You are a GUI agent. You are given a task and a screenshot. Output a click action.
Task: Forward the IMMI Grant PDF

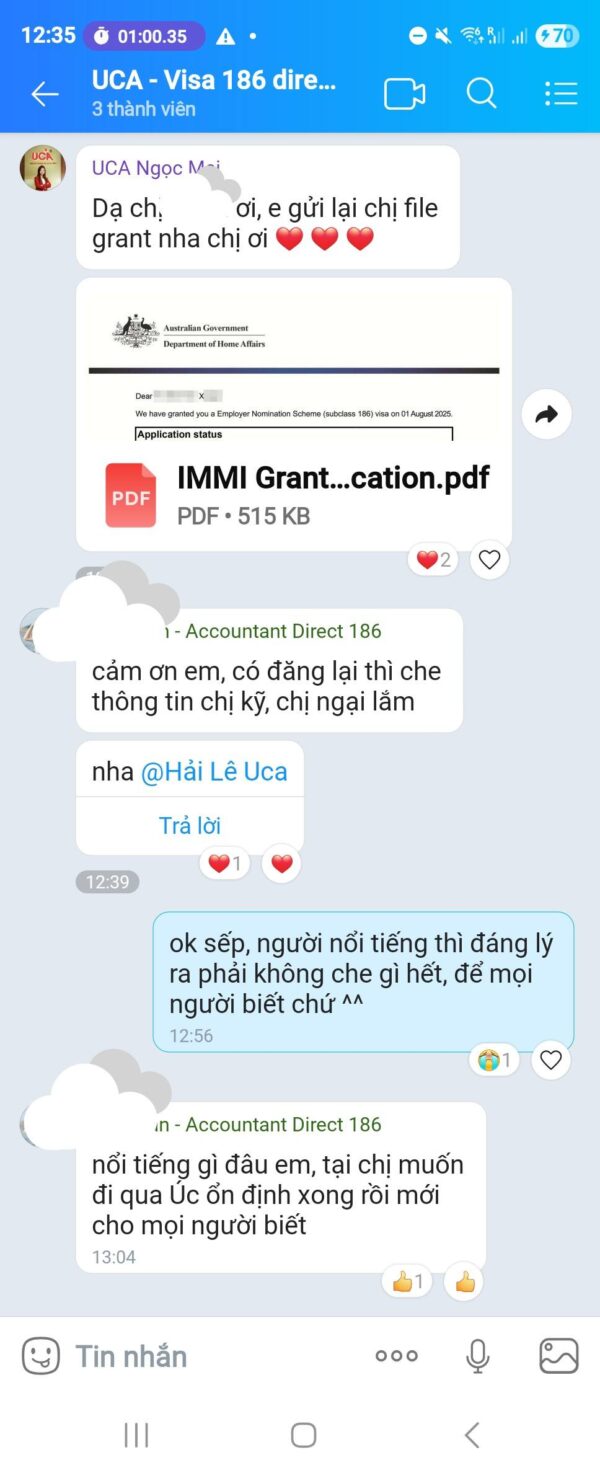(546, 414)
